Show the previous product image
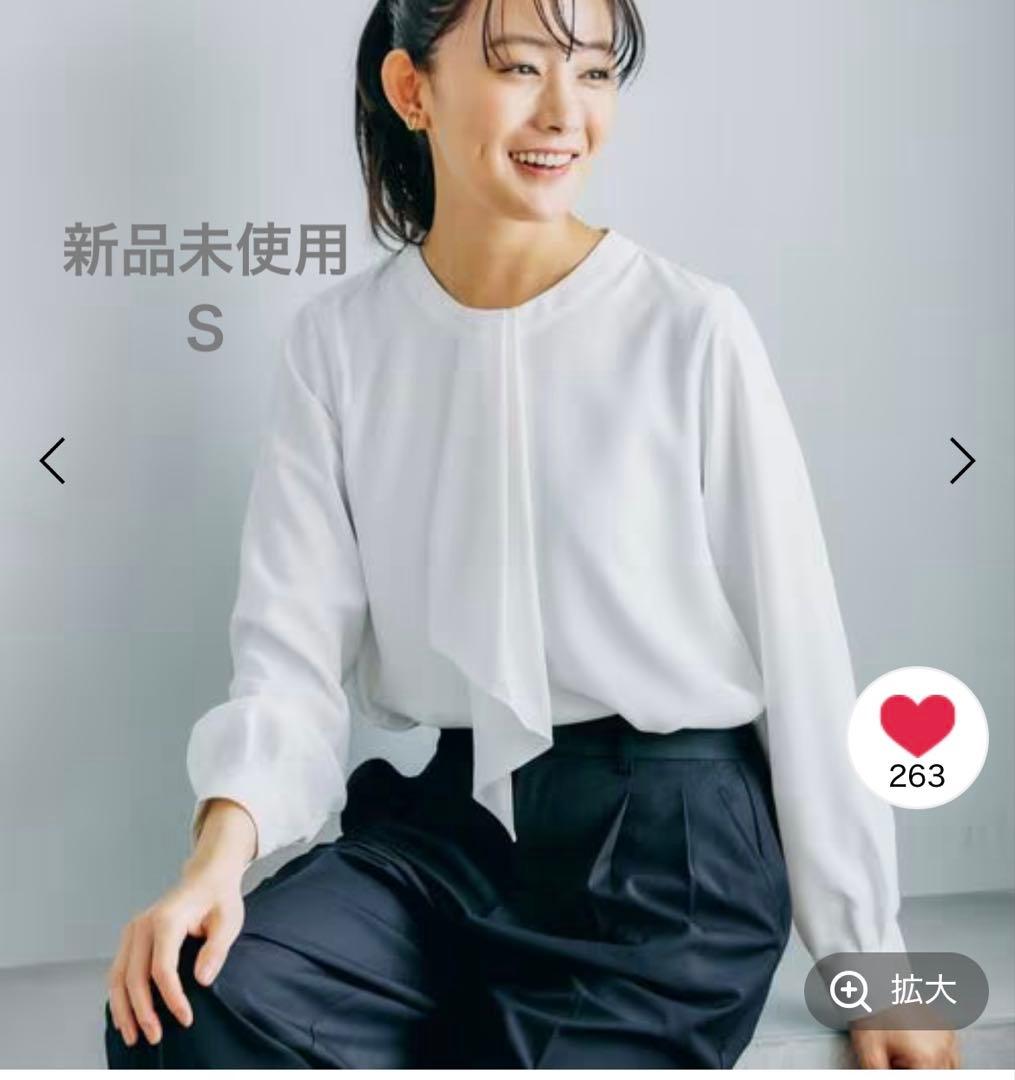The width and height of the screenshot is (1015, 1080). tap(53, 461)
